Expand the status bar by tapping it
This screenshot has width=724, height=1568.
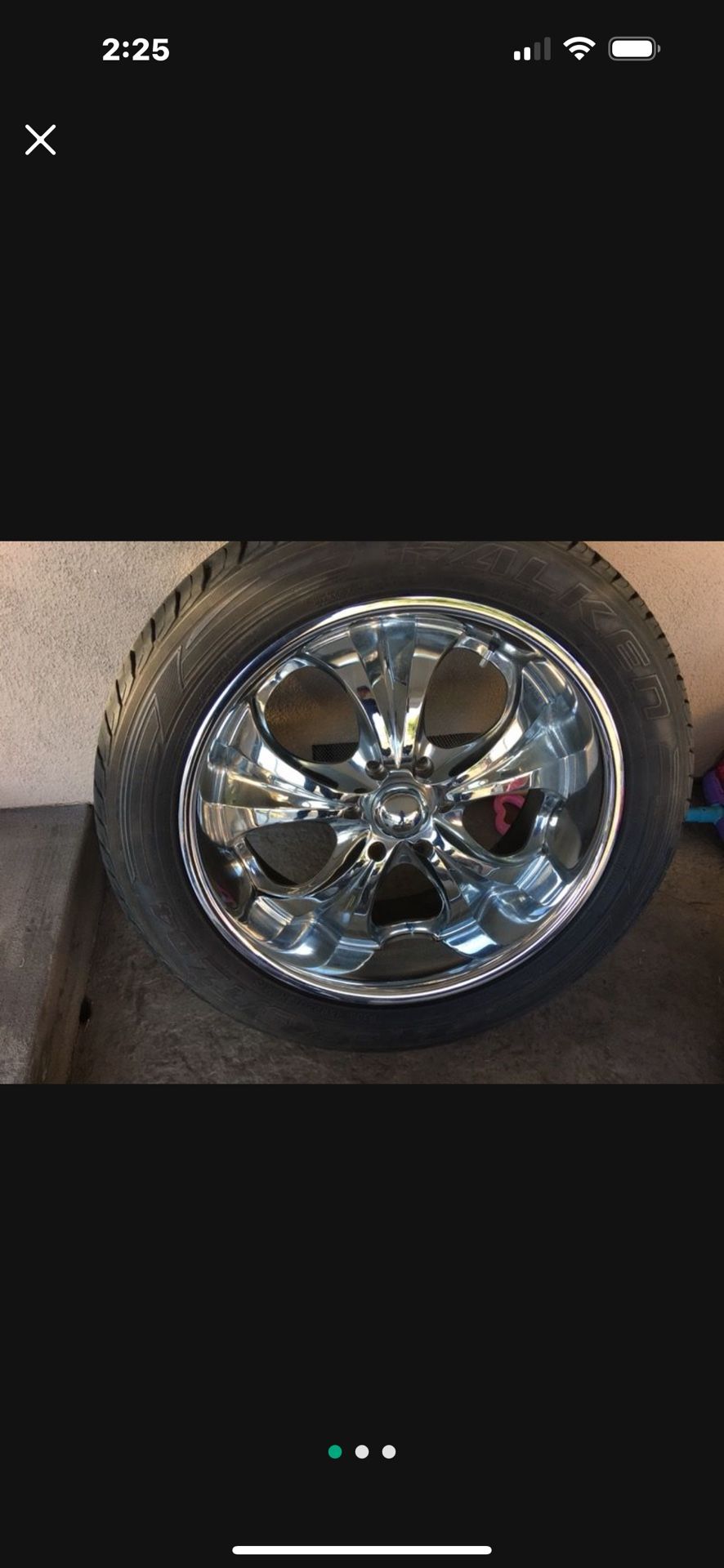pyautogui.click(x=362, y=47)
